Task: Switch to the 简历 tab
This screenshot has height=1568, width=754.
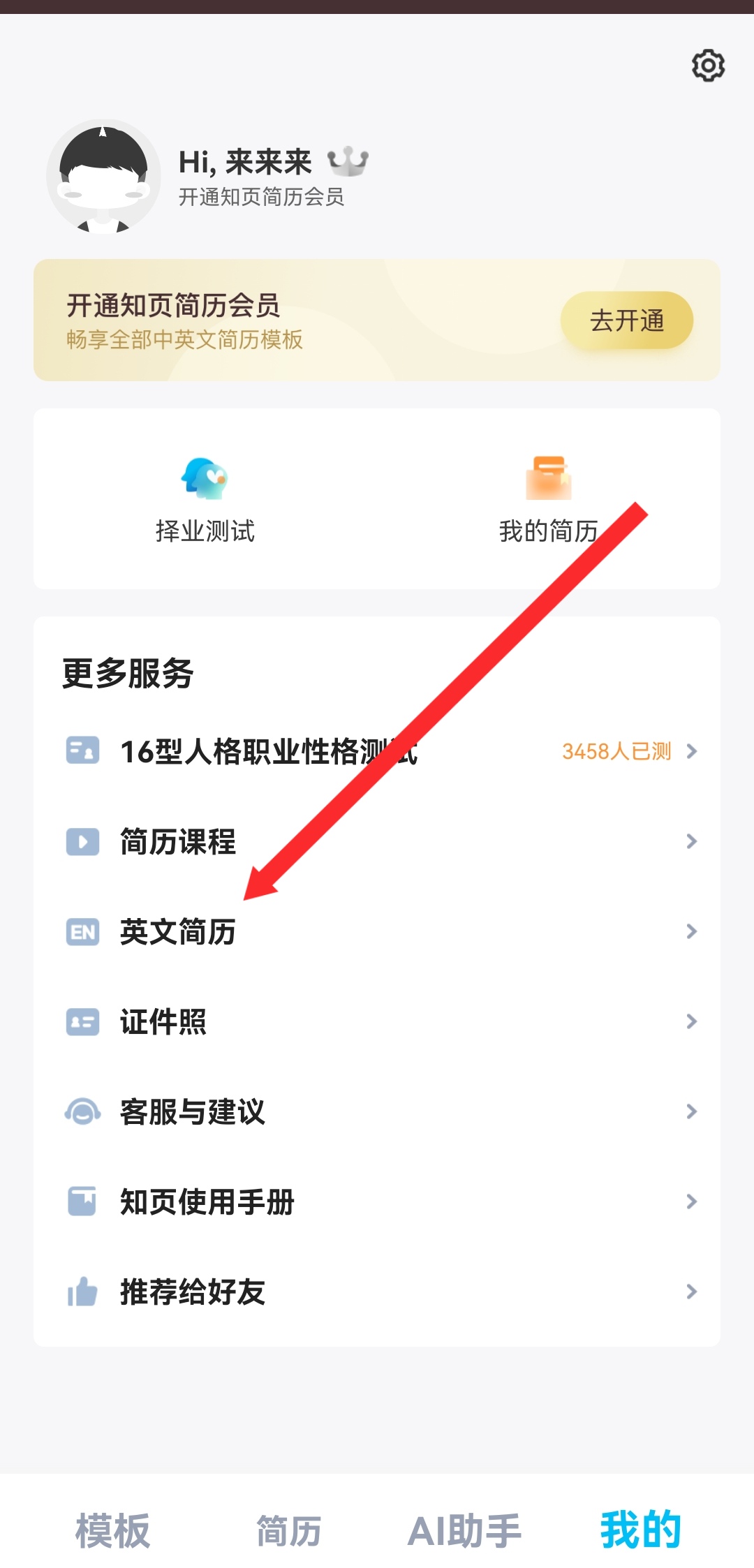Action: click(289, 1530)
